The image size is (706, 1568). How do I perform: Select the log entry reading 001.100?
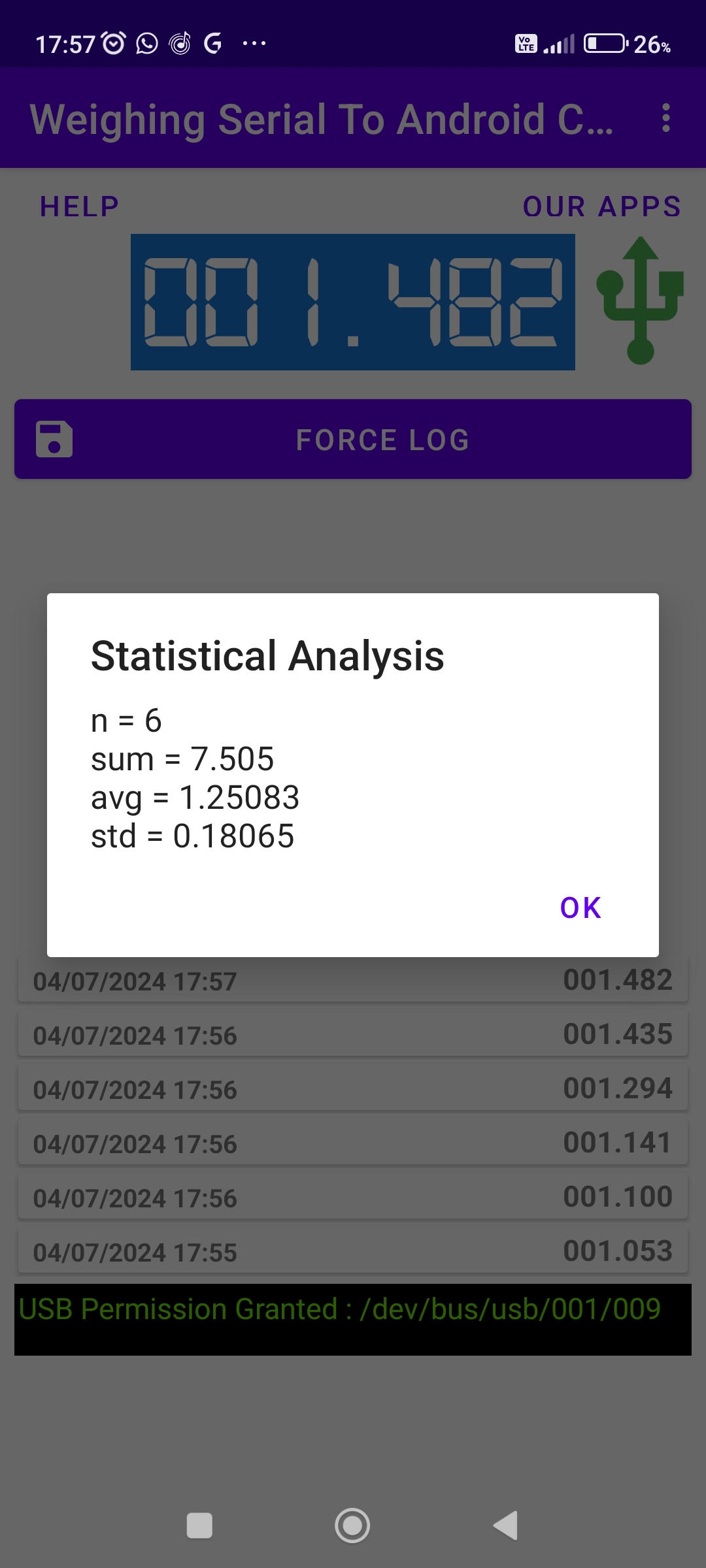point(353,1198)
